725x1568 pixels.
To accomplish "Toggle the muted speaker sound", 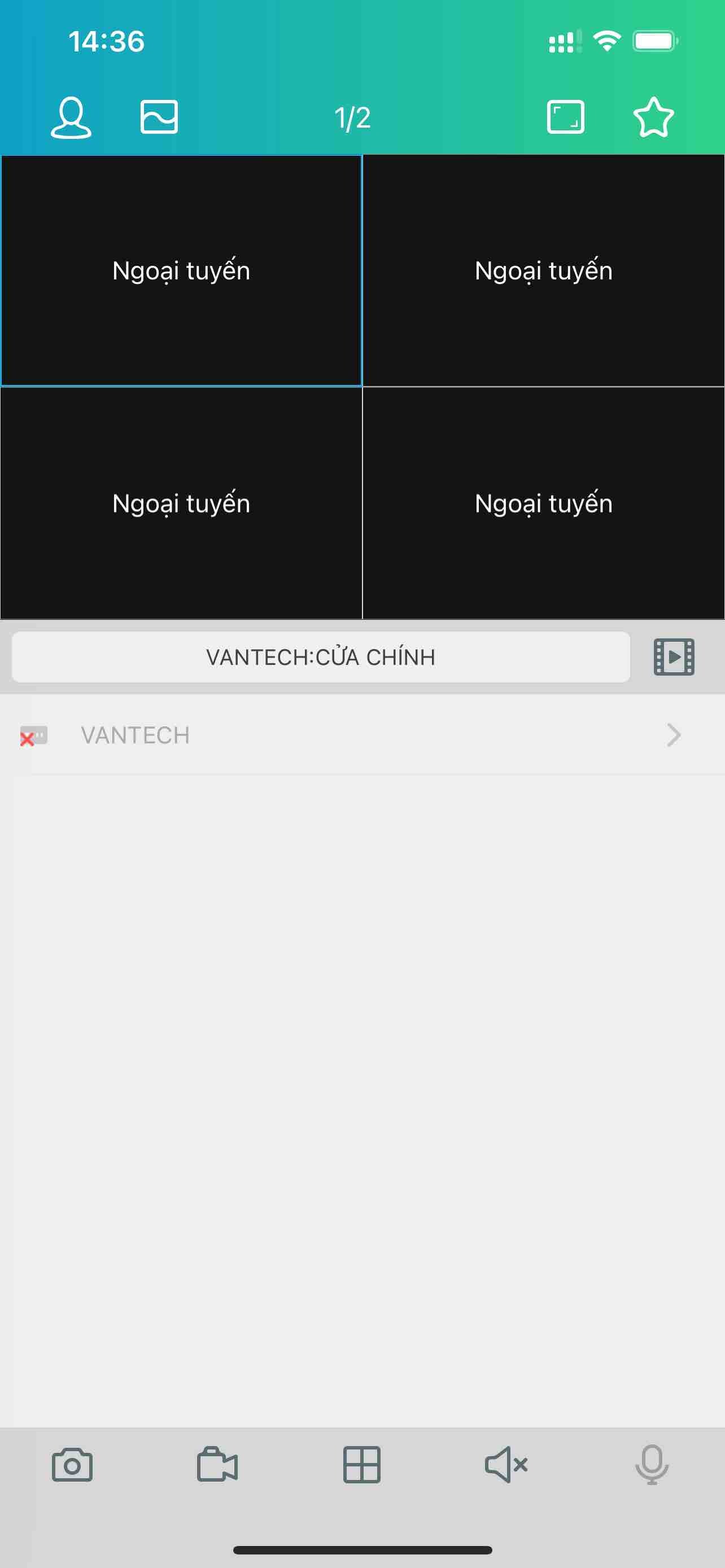I will point(506,1465).
